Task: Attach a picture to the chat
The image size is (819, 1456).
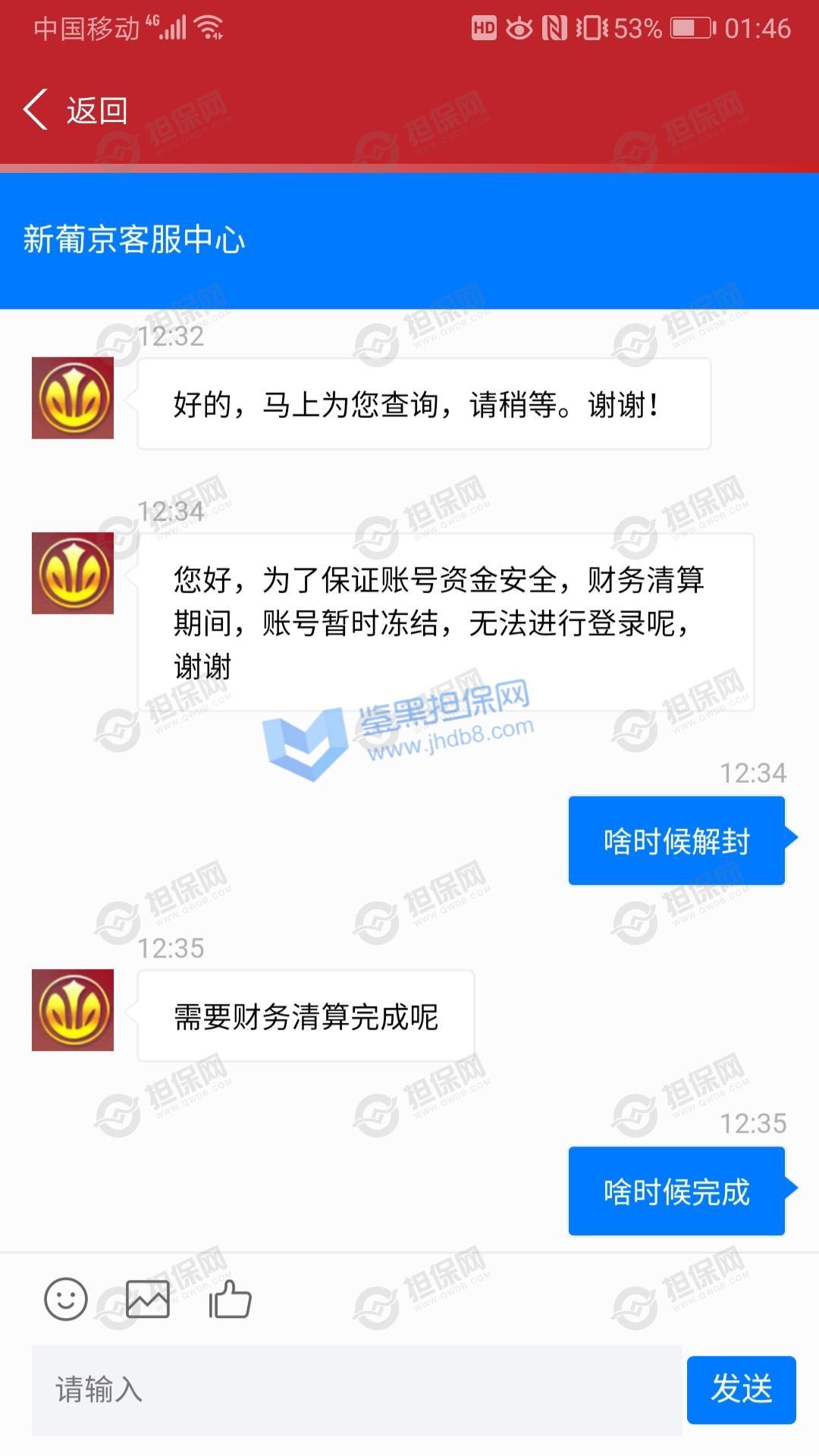Action: [148, 1299]
